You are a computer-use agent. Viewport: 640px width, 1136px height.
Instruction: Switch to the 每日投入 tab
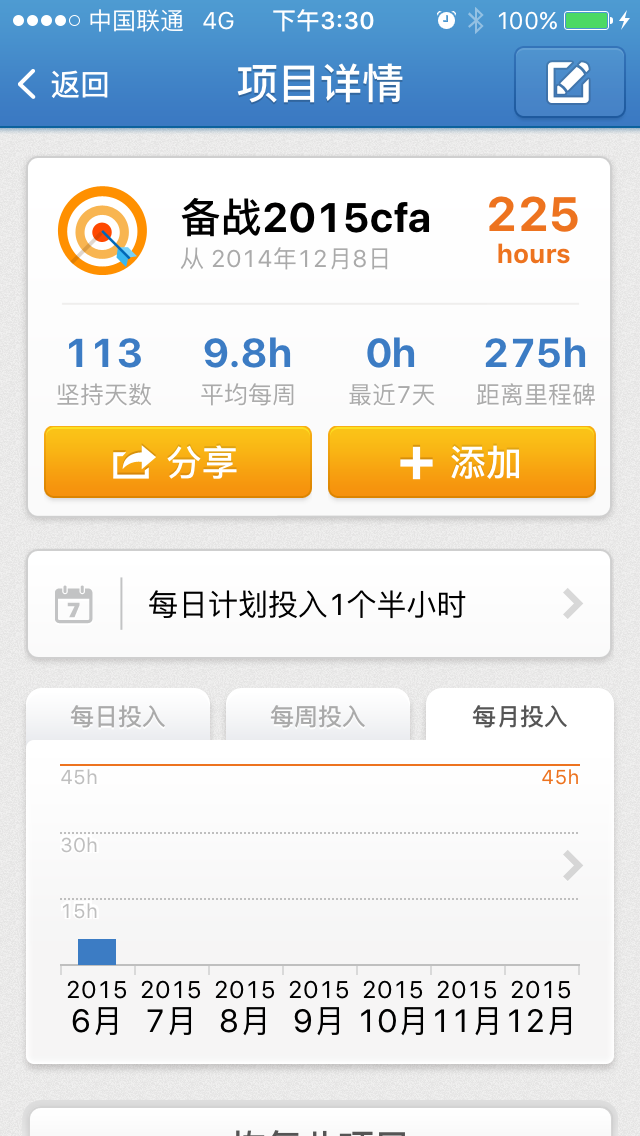[118, 716]
